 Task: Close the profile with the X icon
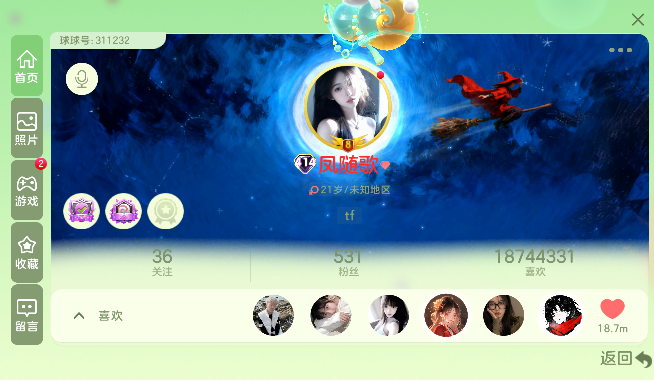pos(637,20)
